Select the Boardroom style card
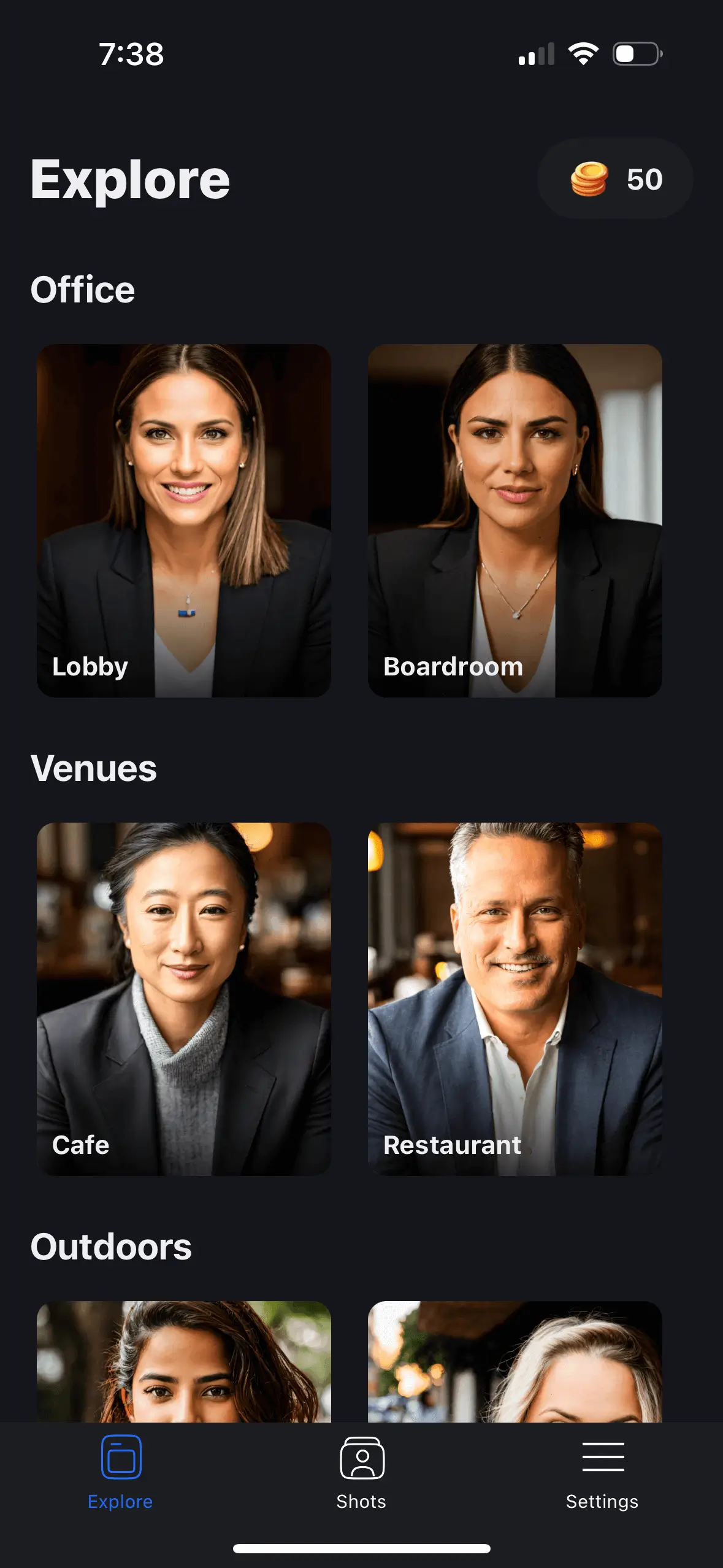Screen dimensions: 723x1568 pyautogui.click(x=515, y=520)
